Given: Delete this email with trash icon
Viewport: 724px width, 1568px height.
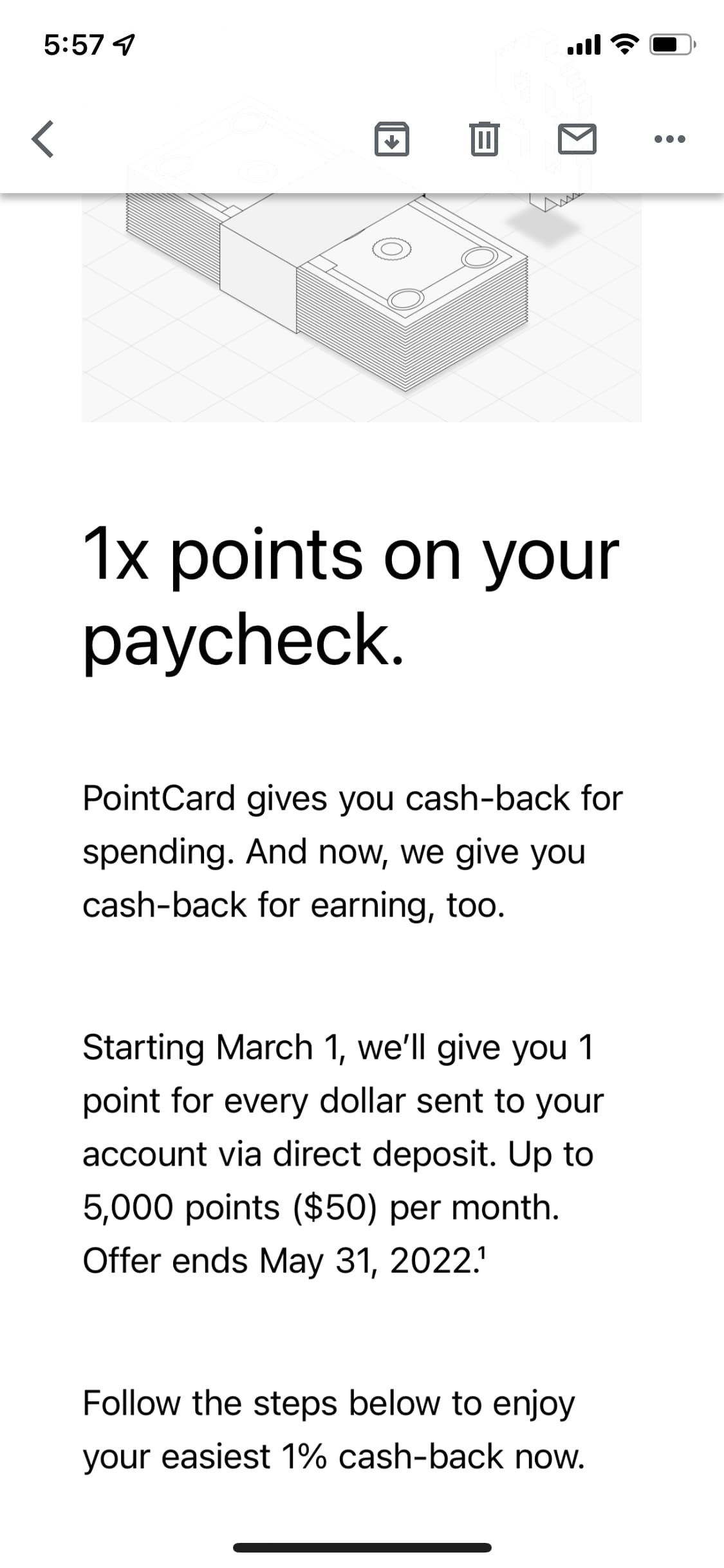Looking at the screenshot, I should pyautogui.click(x=484, y=138).
